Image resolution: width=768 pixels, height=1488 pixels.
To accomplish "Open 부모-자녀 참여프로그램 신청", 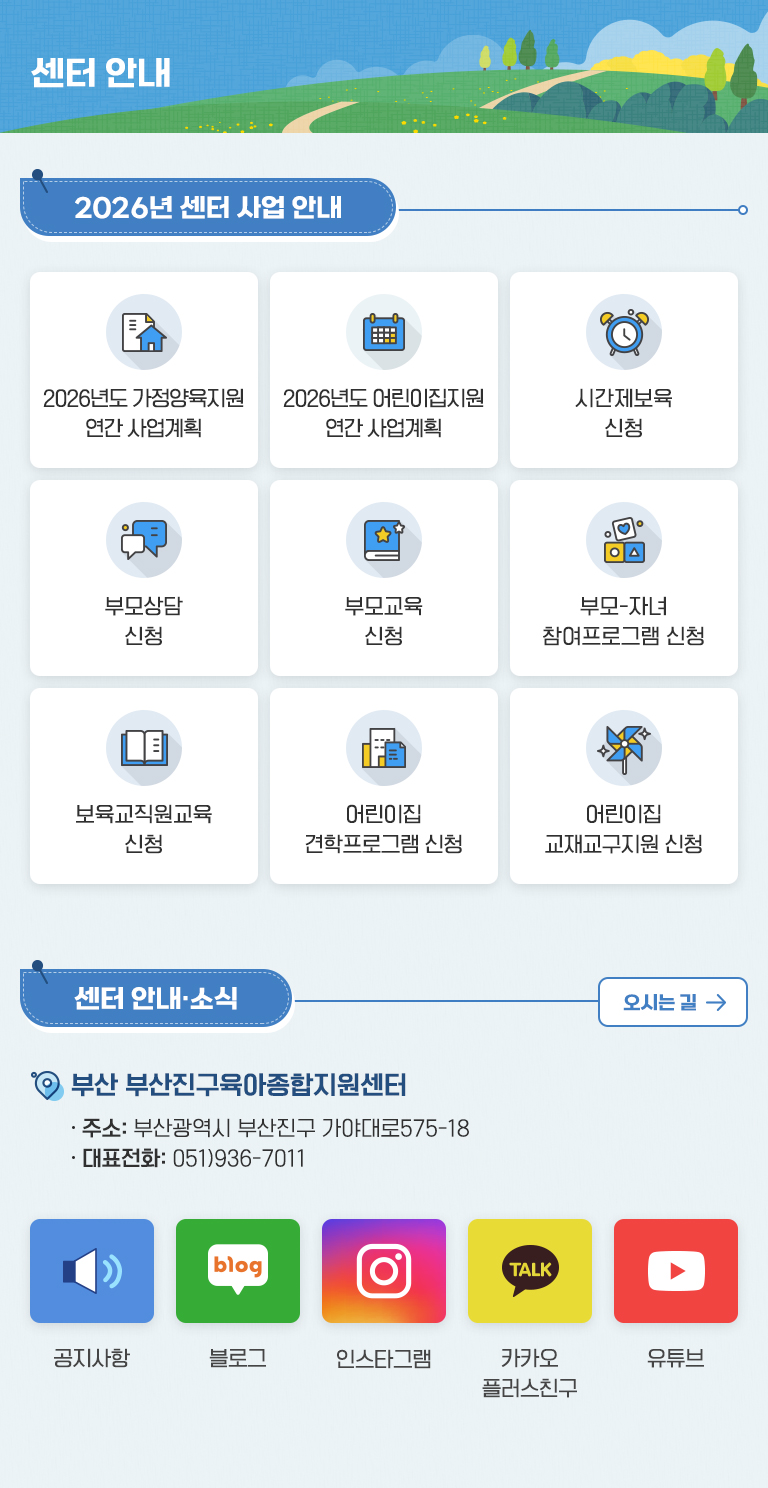I will tap(624, 578).
